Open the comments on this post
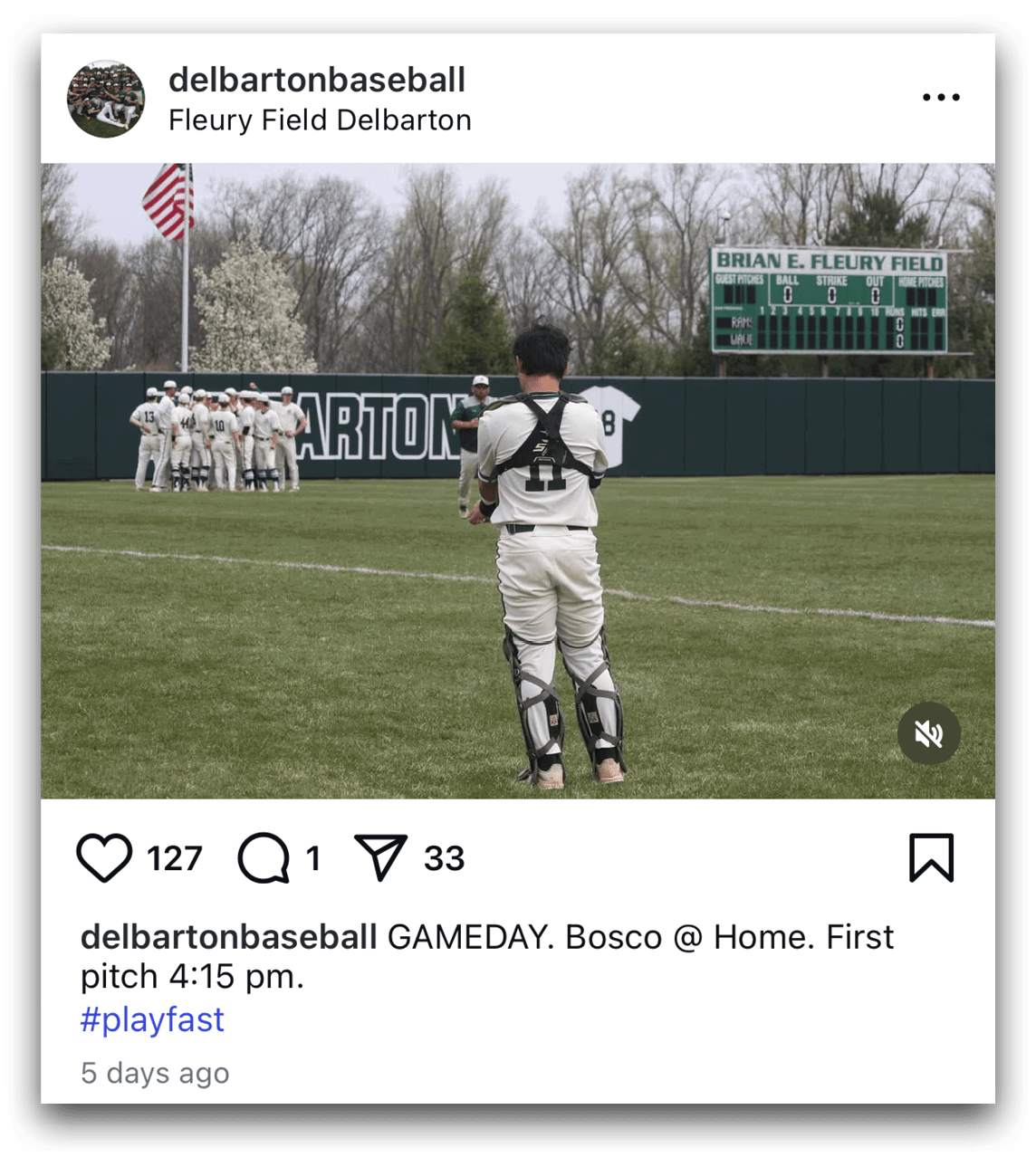Image resolution: width=1036 pixels, height=1167 pixels. tap(264, 857)
